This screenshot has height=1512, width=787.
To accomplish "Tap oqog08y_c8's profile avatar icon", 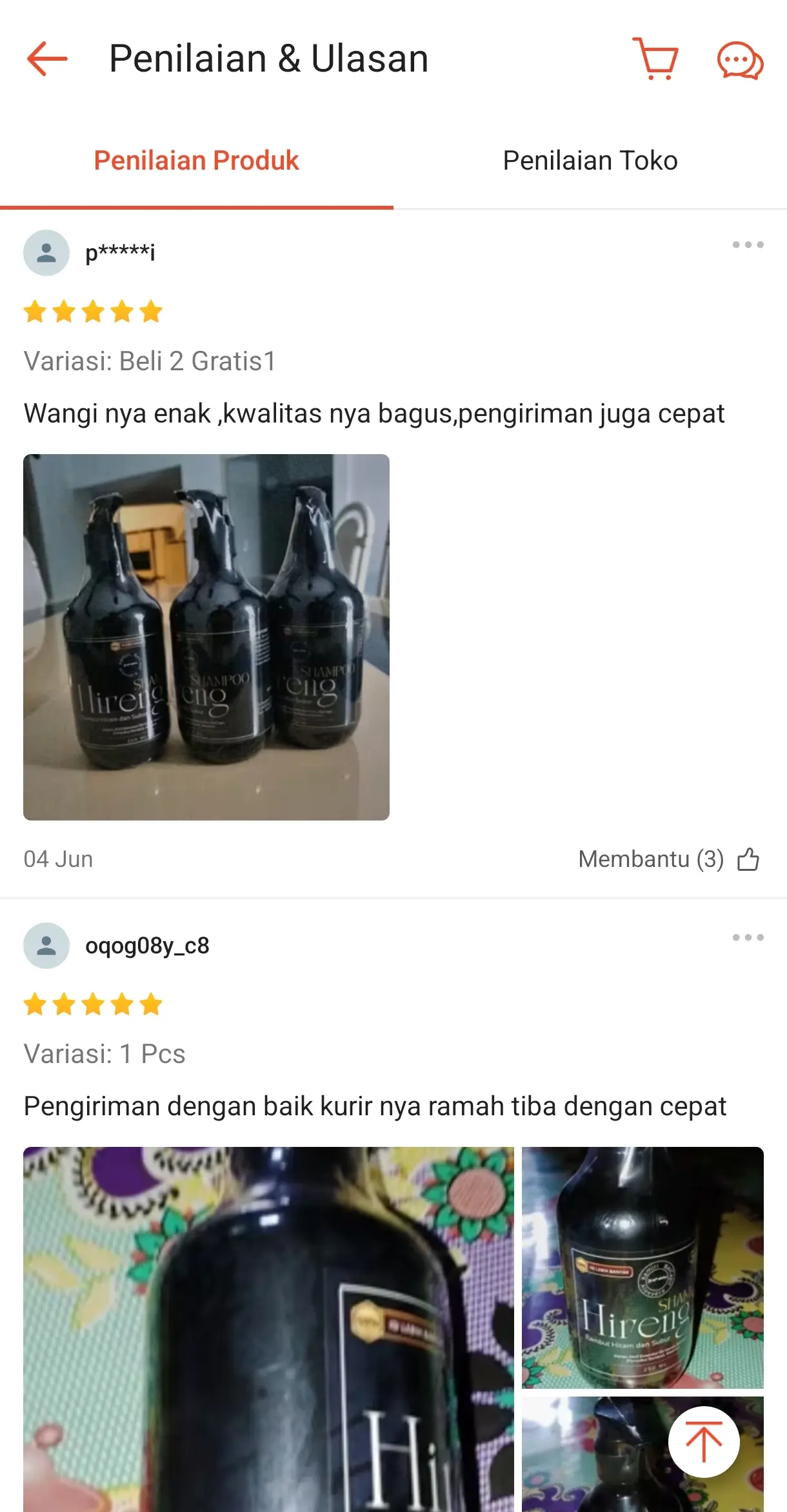I will (46, 945).
